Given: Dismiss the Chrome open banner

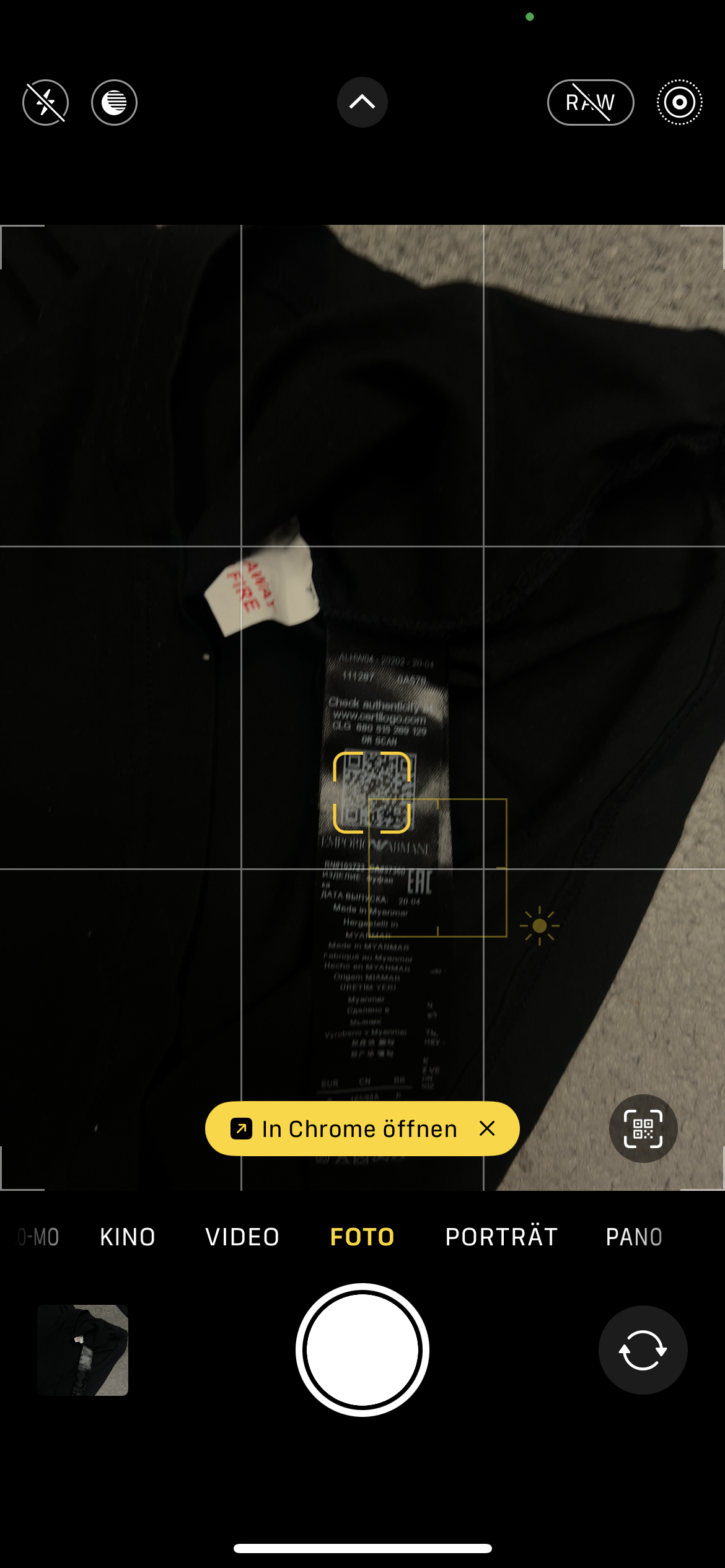Looking at the screenshot, I should click(x=487, y=1129).
